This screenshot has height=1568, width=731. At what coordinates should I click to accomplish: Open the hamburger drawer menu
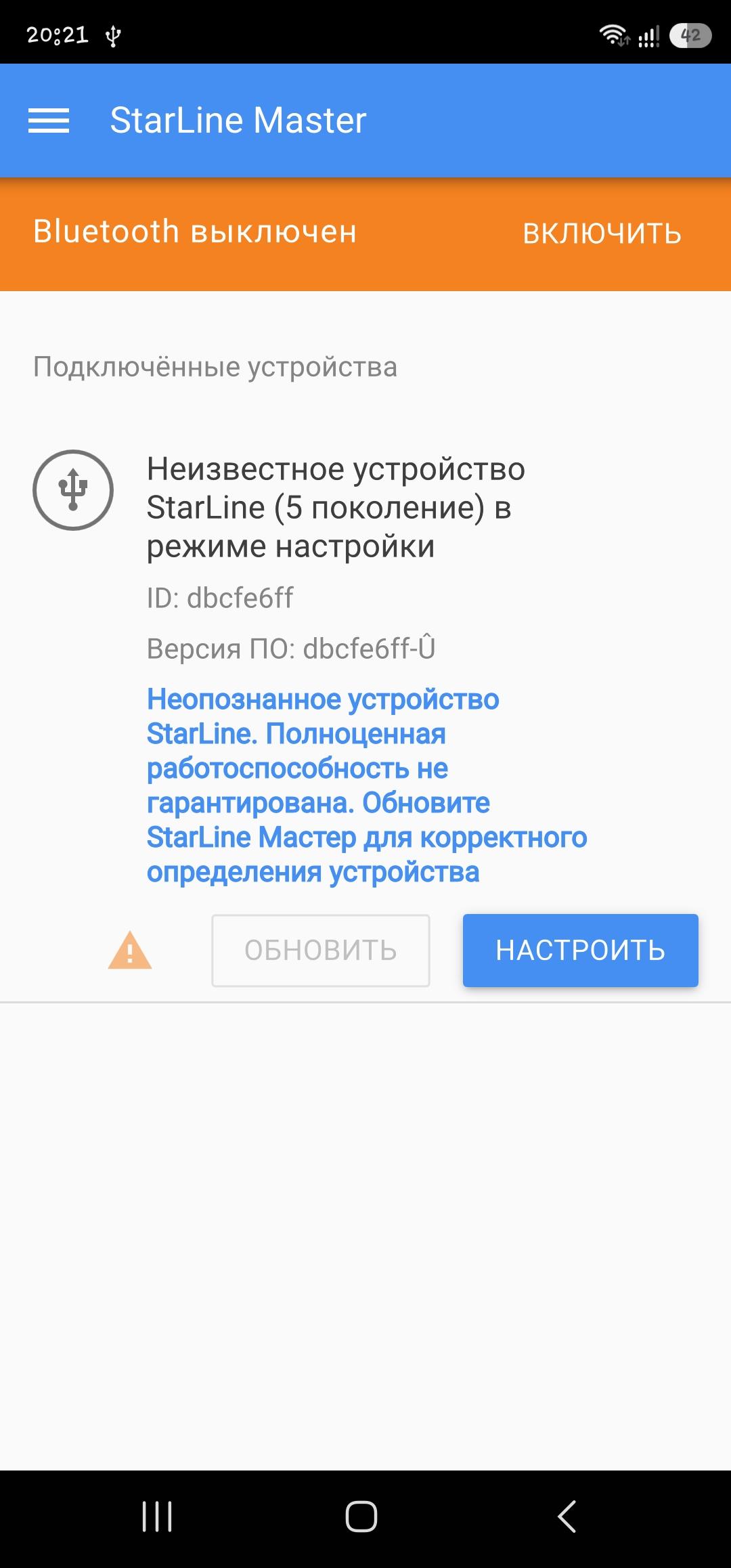[49, 121]
